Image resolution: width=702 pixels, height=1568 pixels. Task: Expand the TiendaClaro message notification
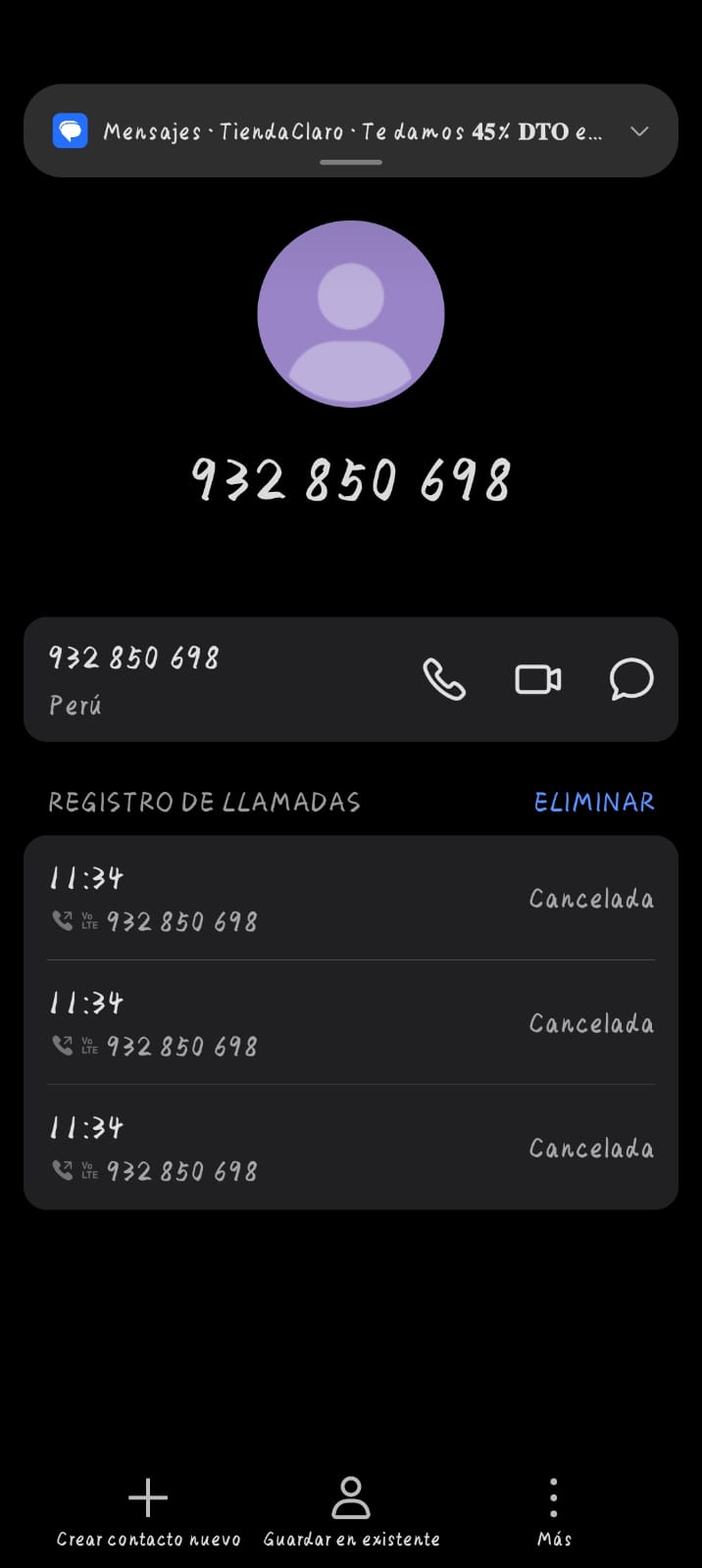(639, 131)
